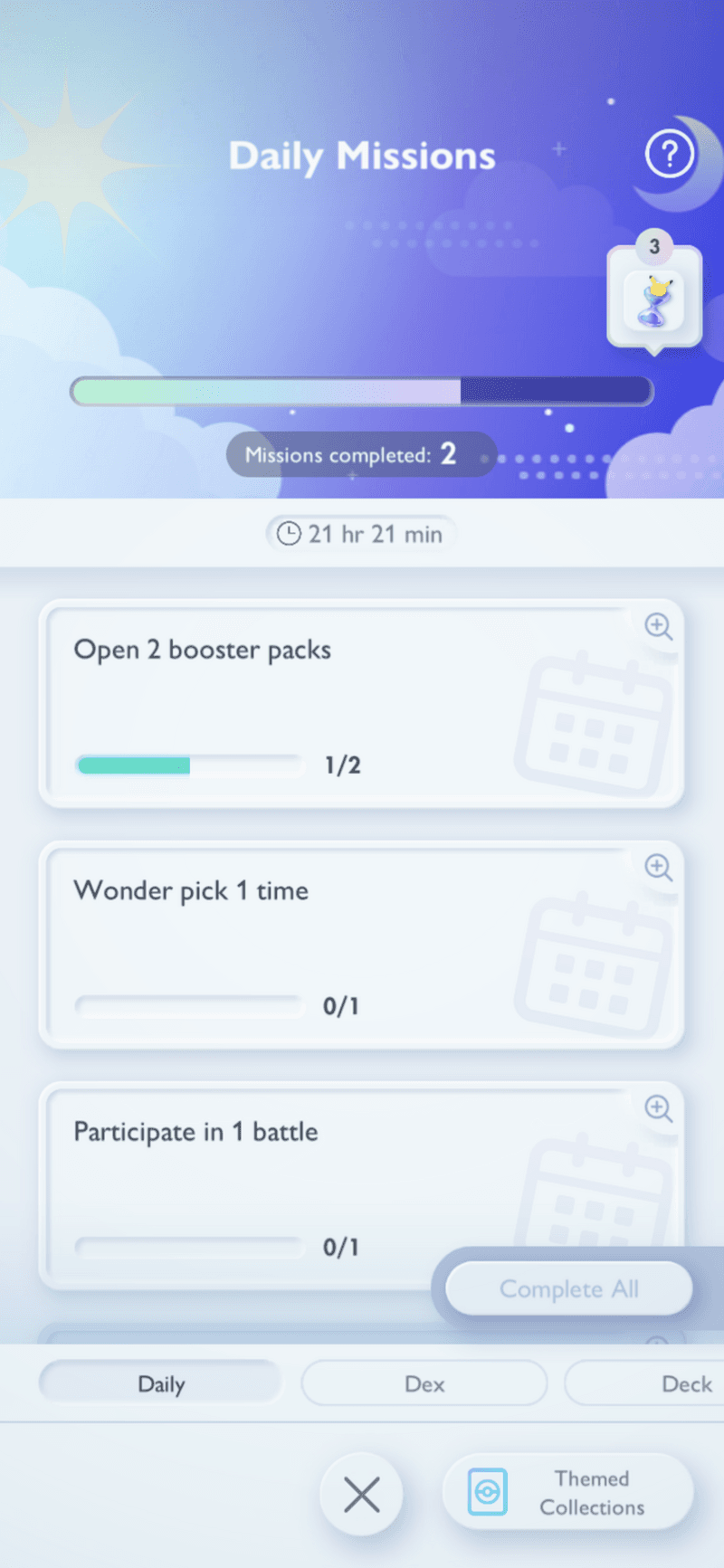Switch to the Dex tab
Image resolution: width=724 pixels, height=1568 pixels.
point(424,1383)
